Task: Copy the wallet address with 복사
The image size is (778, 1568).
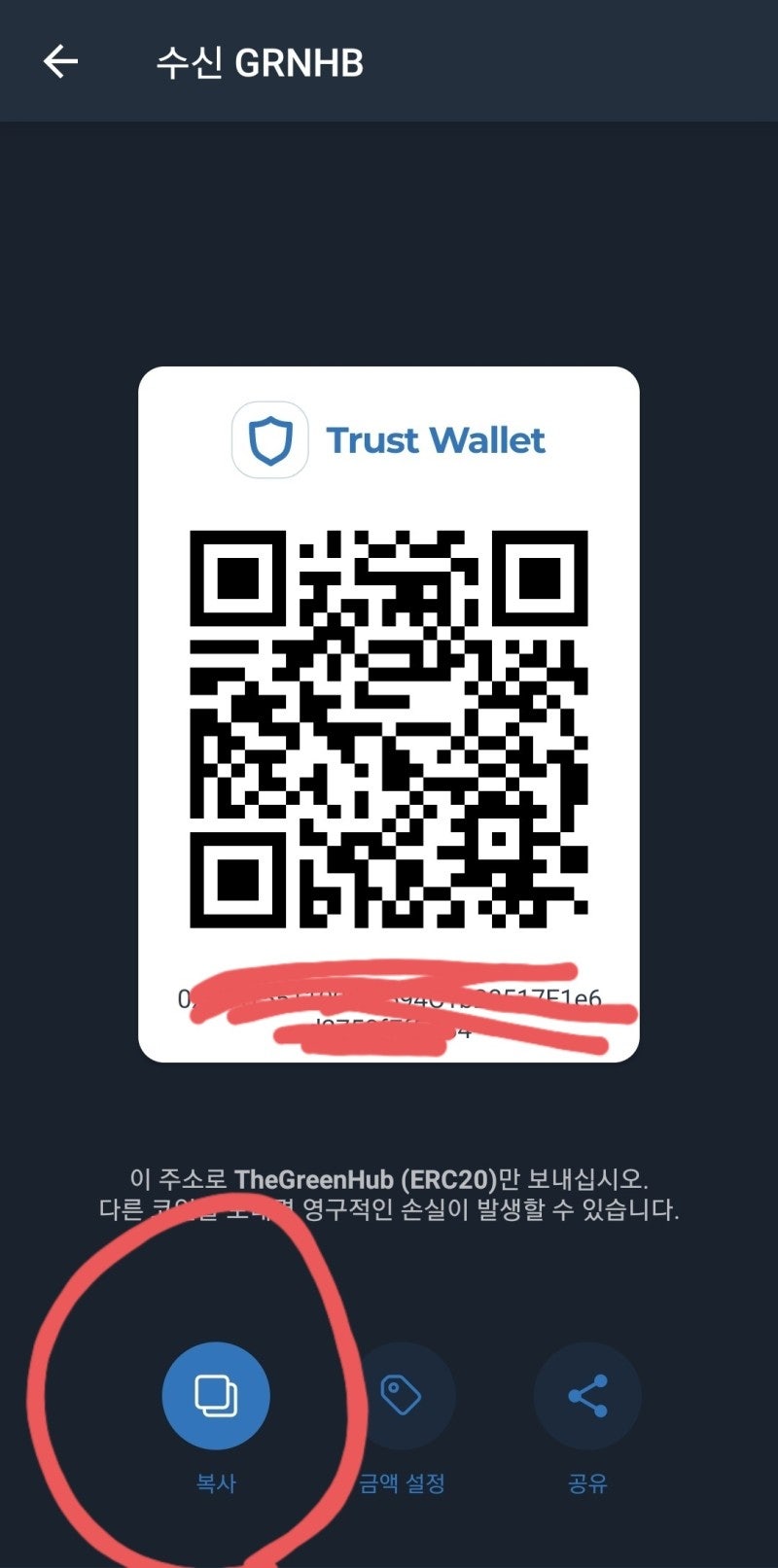Action: [x=216, y=1396]
